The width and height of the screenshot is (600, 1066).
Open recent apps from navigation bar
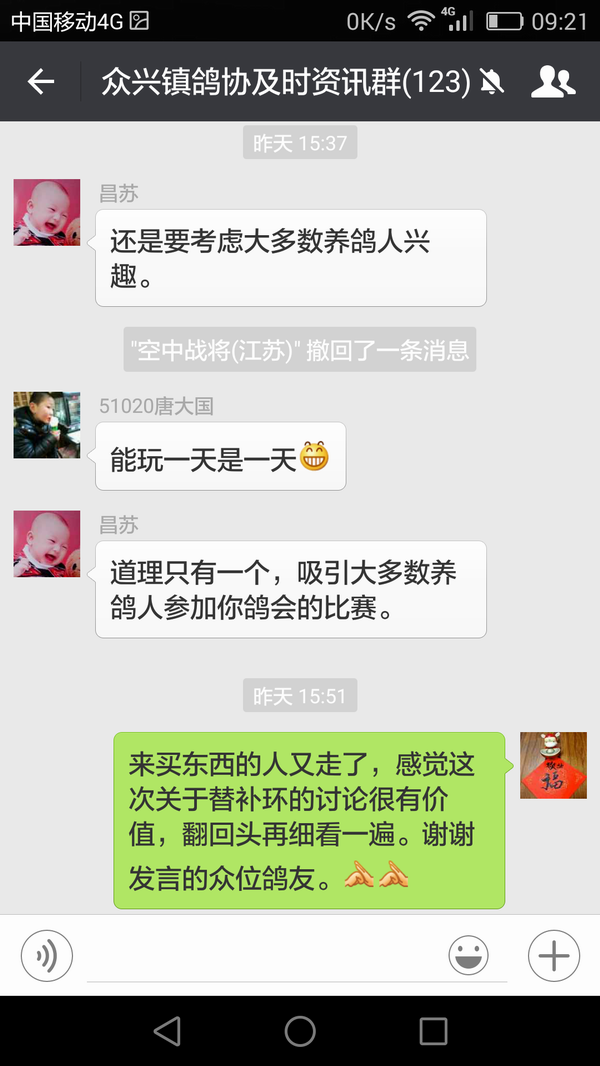pos(433,1031)
